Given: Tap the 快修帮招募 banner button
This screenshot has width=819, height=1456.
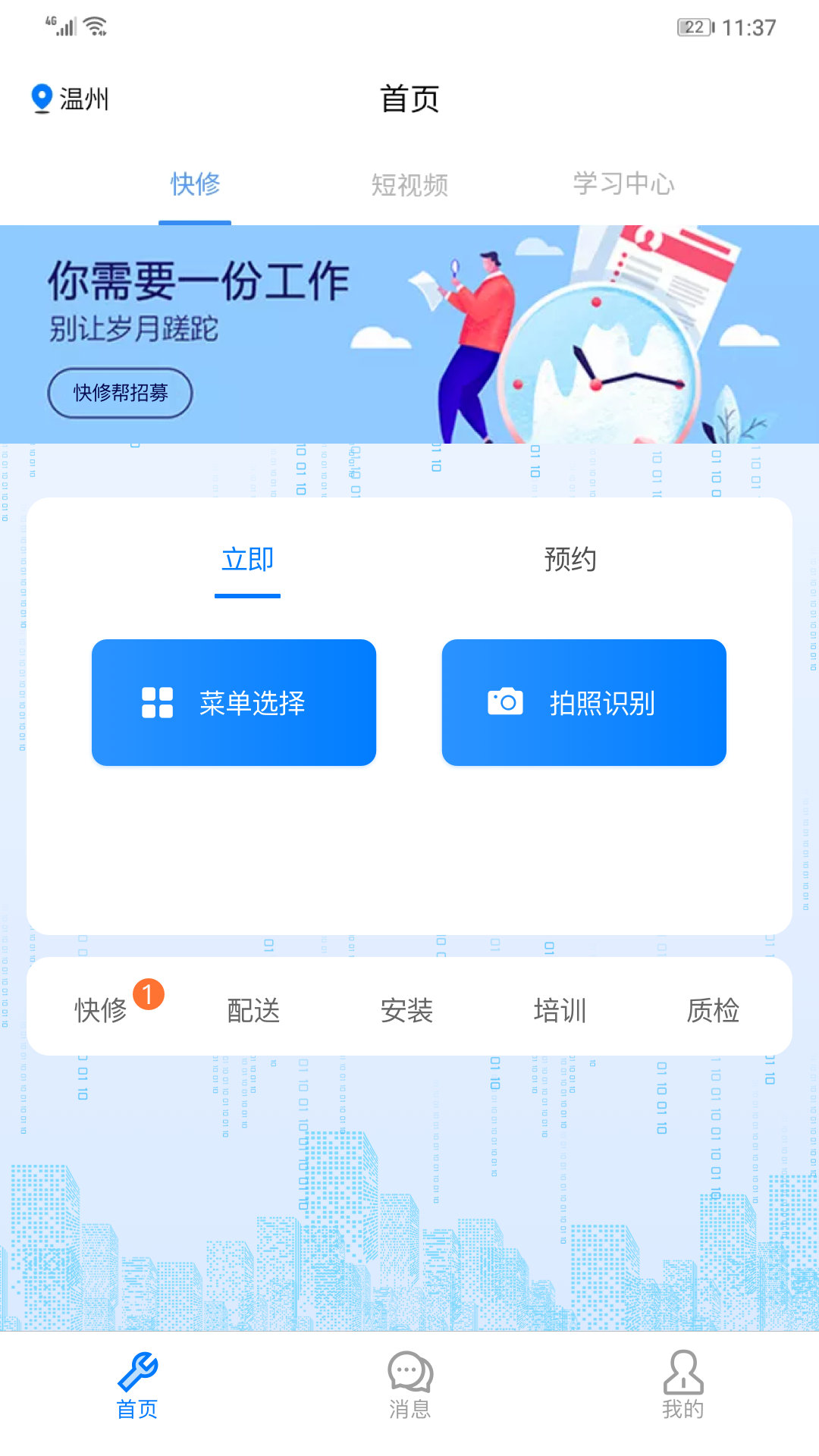Looking at the screenshot, I should tap(121, 393).
